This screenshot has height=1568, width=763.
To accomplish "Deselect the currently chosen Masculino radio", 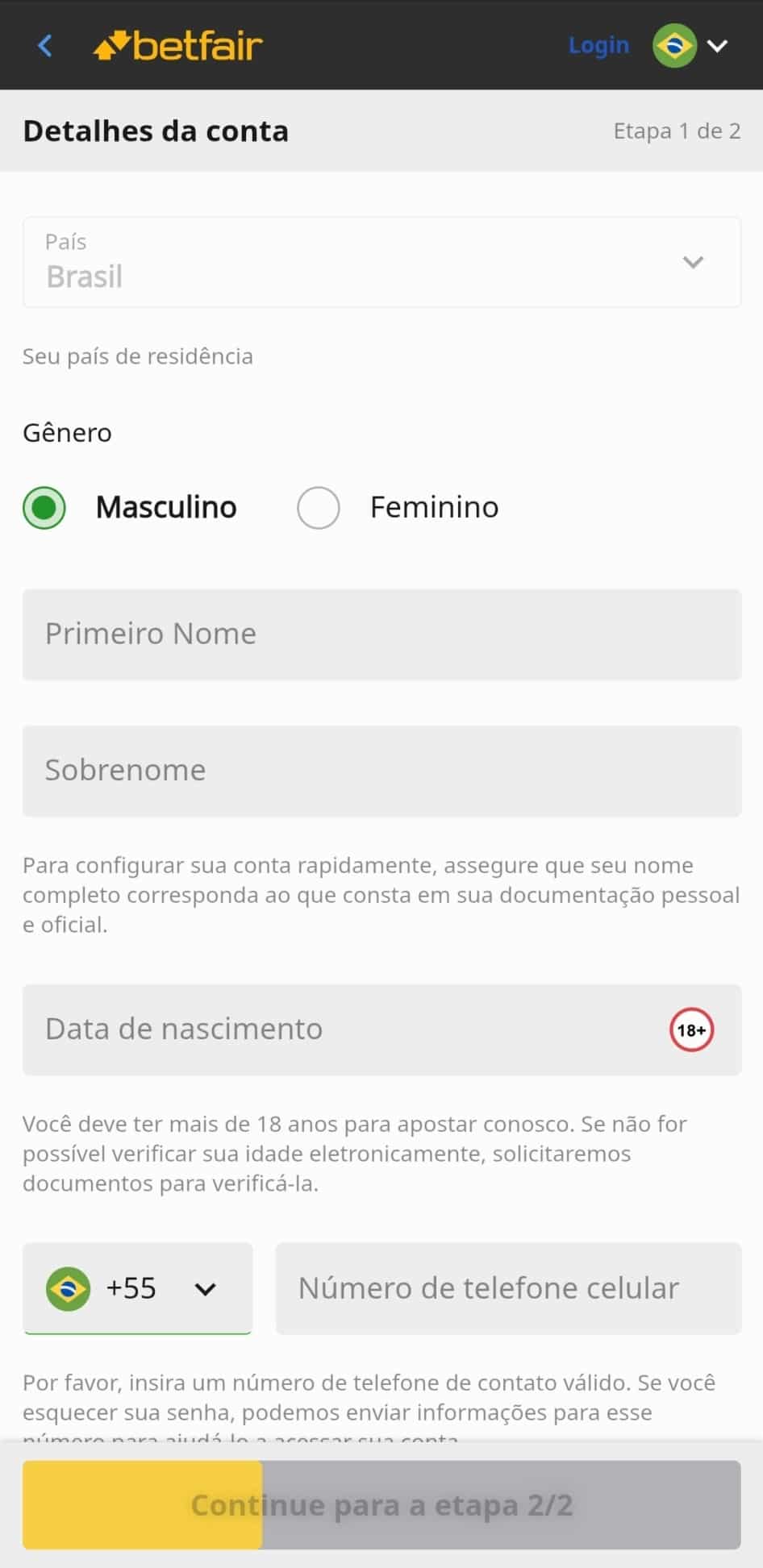I will pyautogui.click(x=44, y=508).
